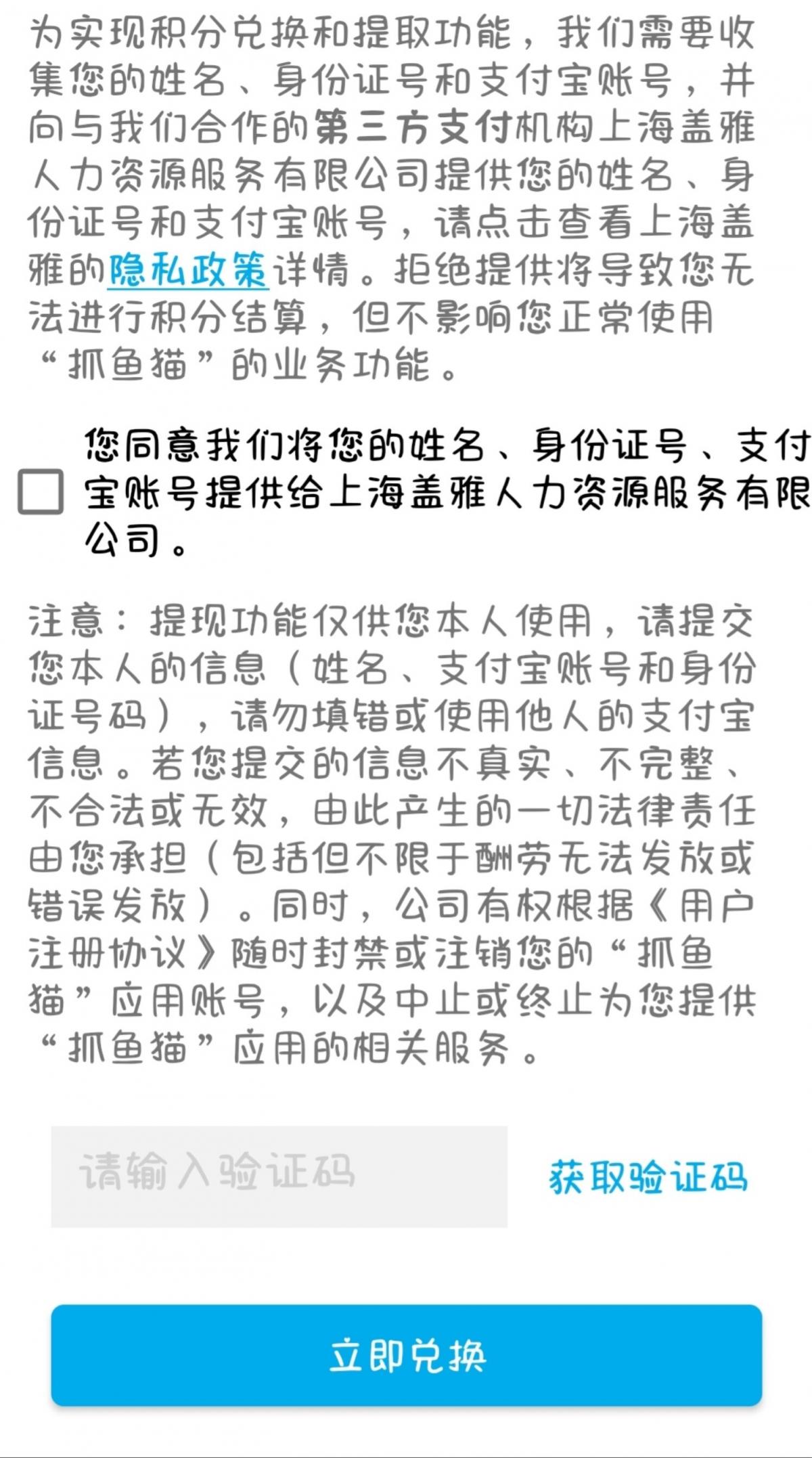Image resolution: width=812 pixels, height=1458 pixels.
Task: Check the consent box for sharing information
Action: 41,492
